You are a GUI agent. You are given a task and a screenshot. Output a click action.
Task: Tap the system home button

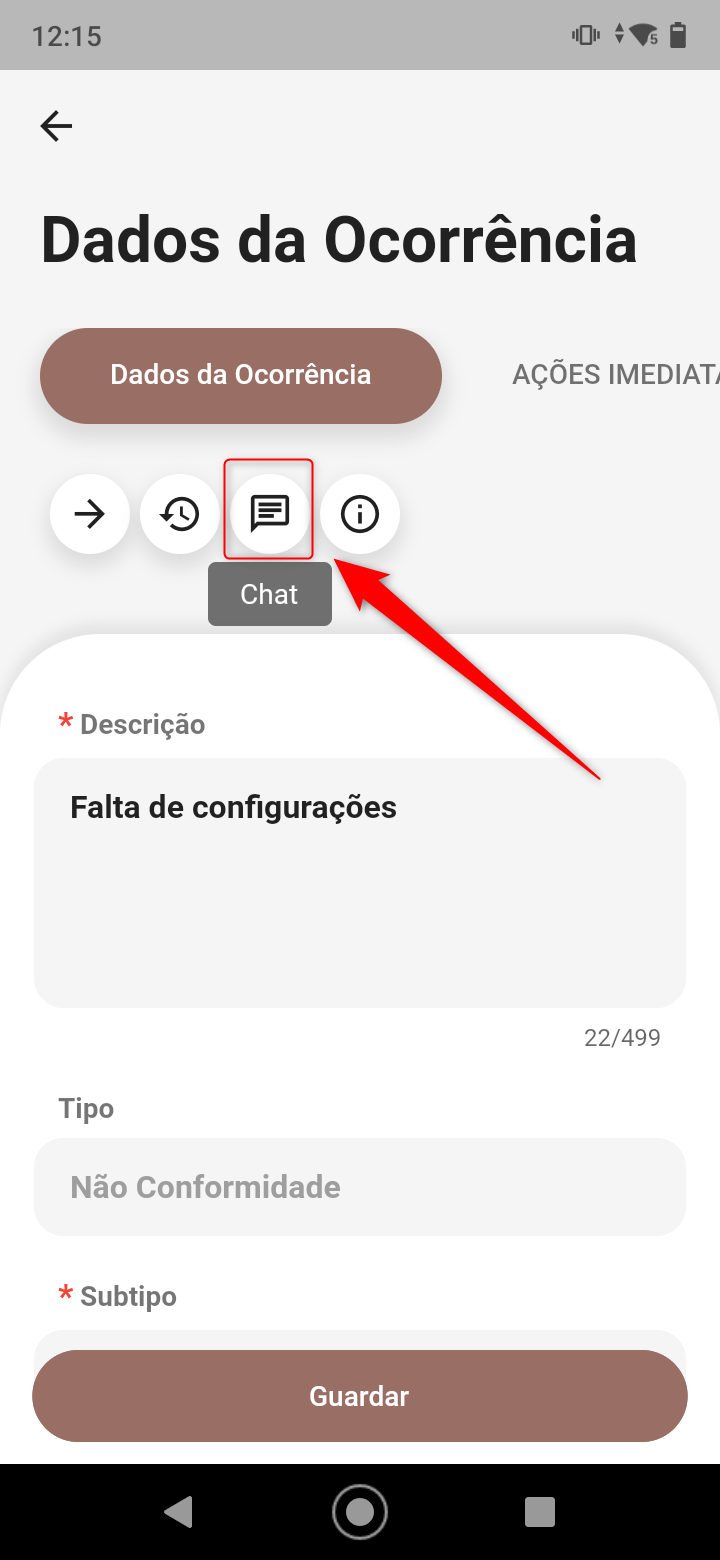coord(360,1512)
